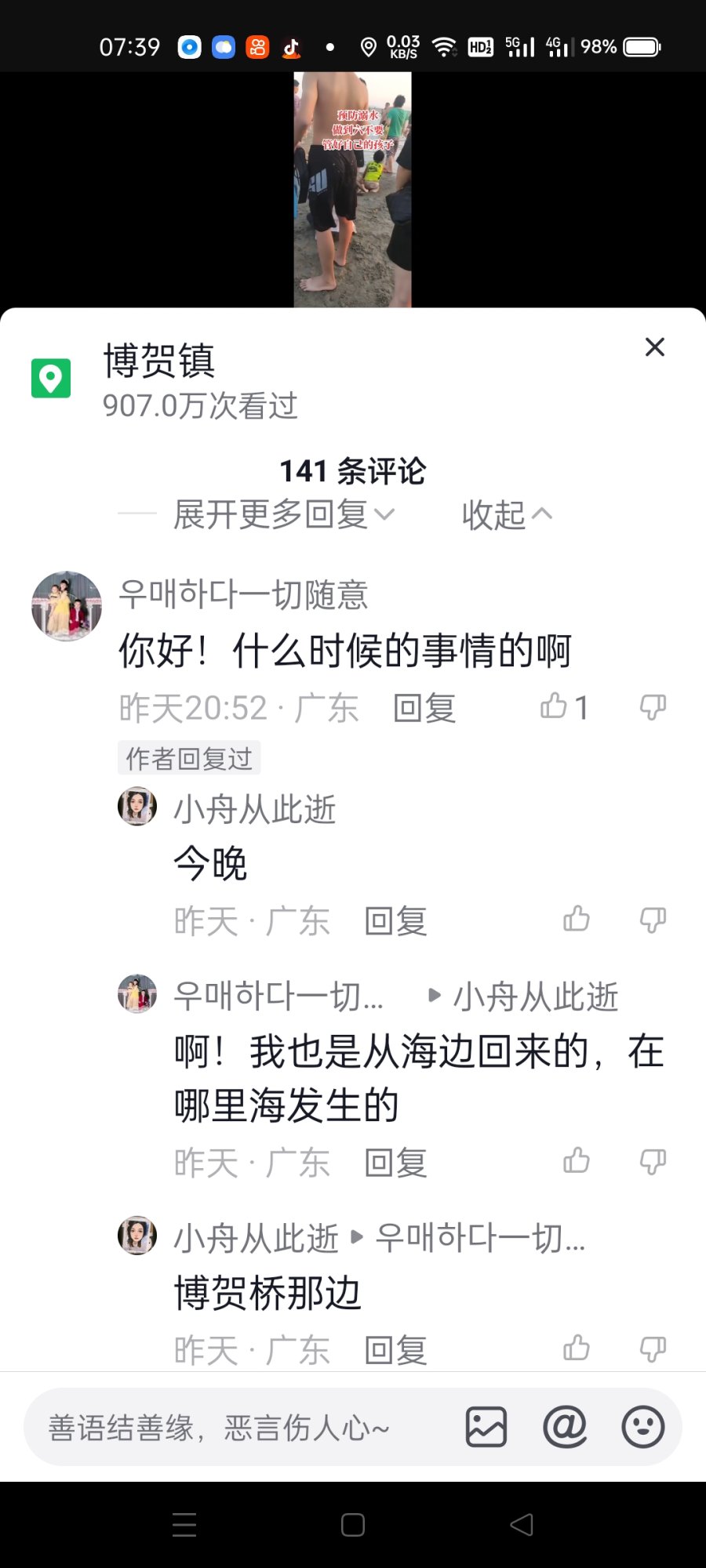The image size is (706, 1568).
Task: Collapse replies with 收起
Action: pos(506,515)
